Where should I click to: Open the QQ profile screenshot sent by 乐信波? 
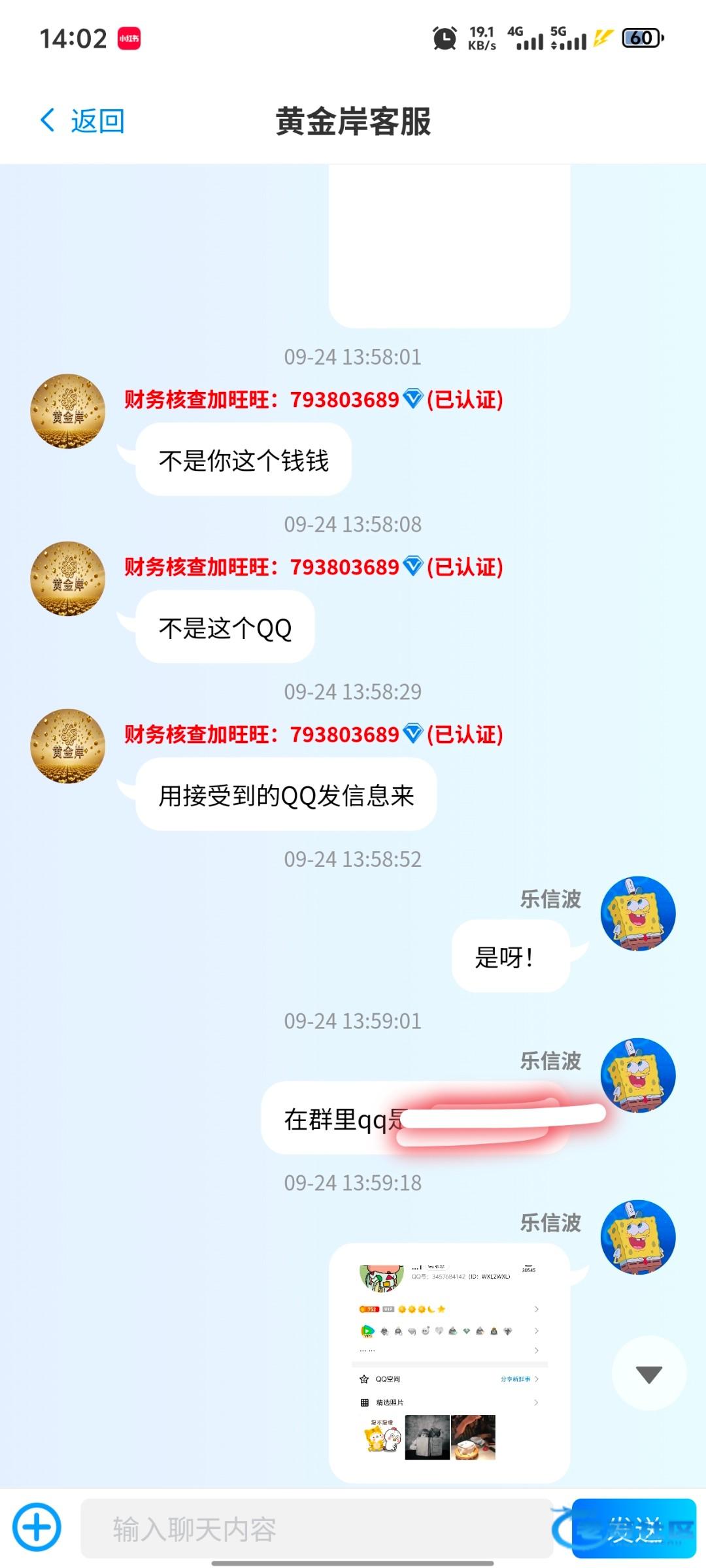tap(449, 1362)
